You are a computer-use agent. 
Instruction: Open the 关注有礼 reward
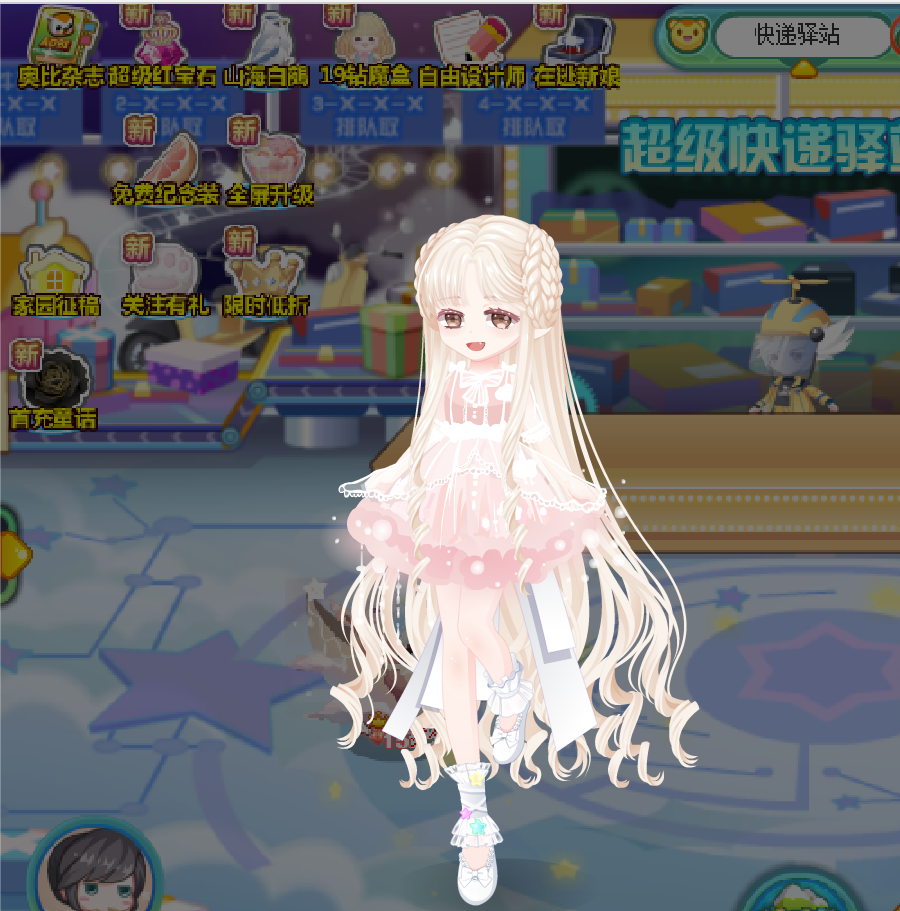(x=163, y=272)
